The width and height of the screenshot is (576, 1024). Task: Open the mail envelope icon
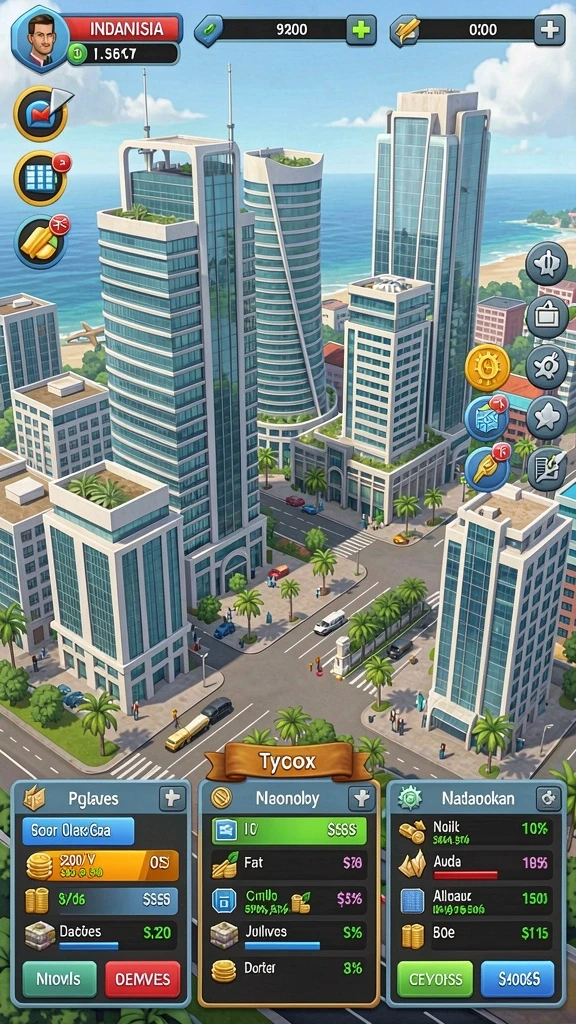coord(40,112)
